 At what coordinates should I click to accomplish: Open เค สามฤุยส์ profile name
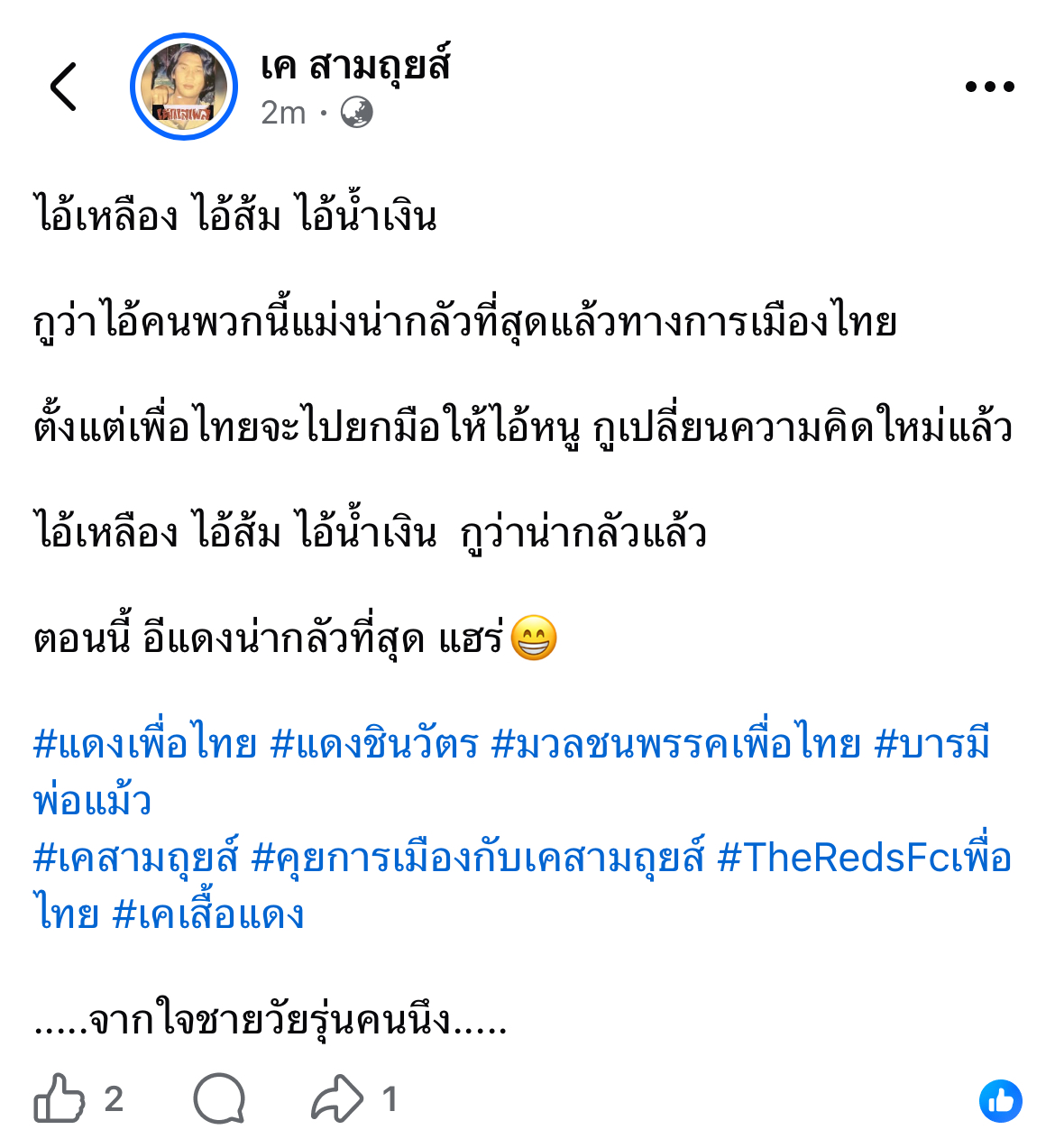tap(355, 67)
